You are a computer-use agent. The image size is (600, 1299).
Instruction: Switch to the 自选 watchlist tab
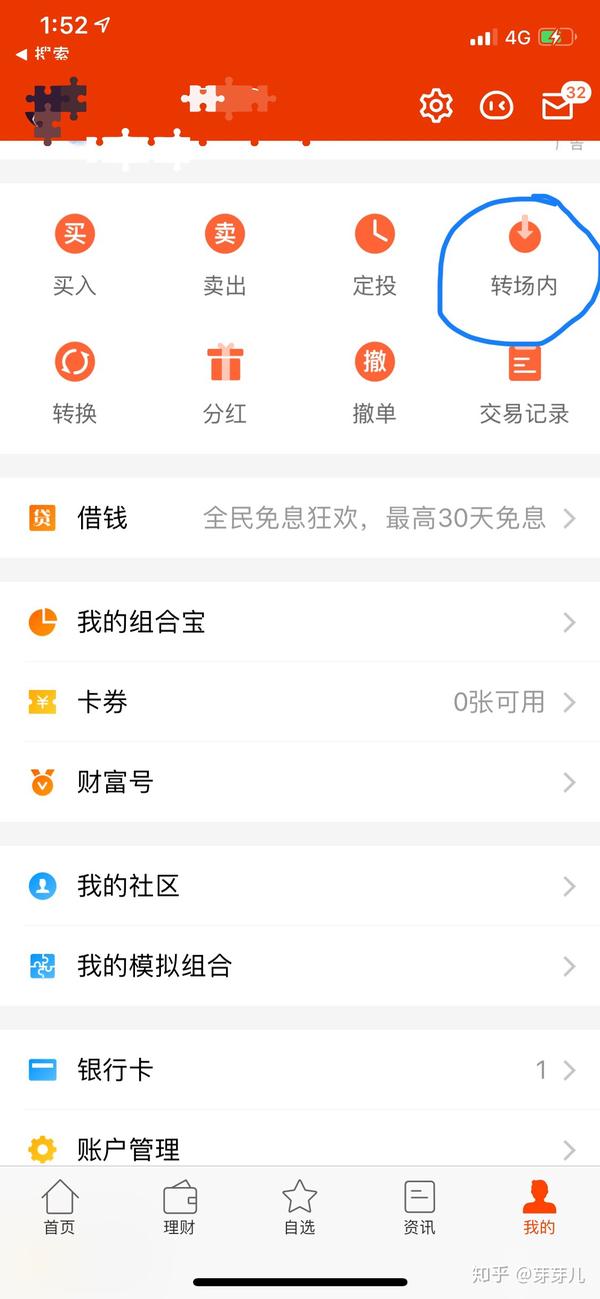click(x=300, y=1208)
